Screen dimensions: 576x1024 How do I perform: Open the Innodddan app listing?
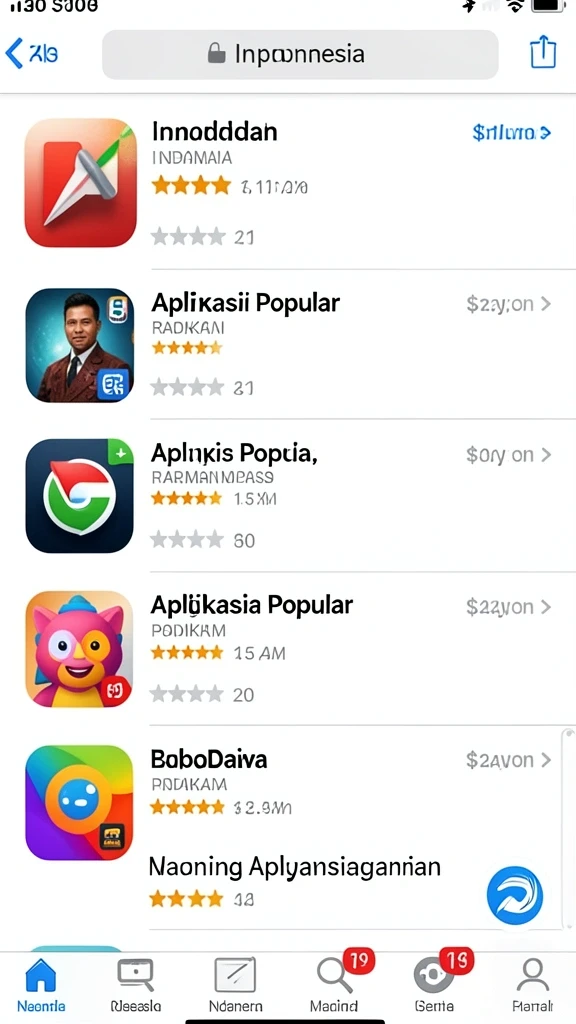(x=288, y=183)
